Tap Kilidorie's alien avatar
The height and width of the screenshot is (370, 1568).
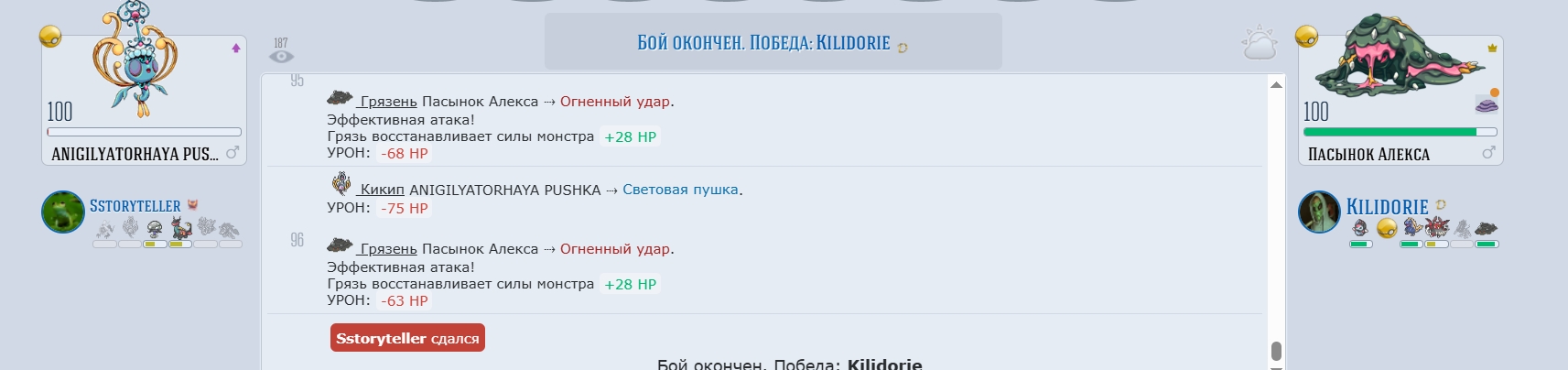1319,212
